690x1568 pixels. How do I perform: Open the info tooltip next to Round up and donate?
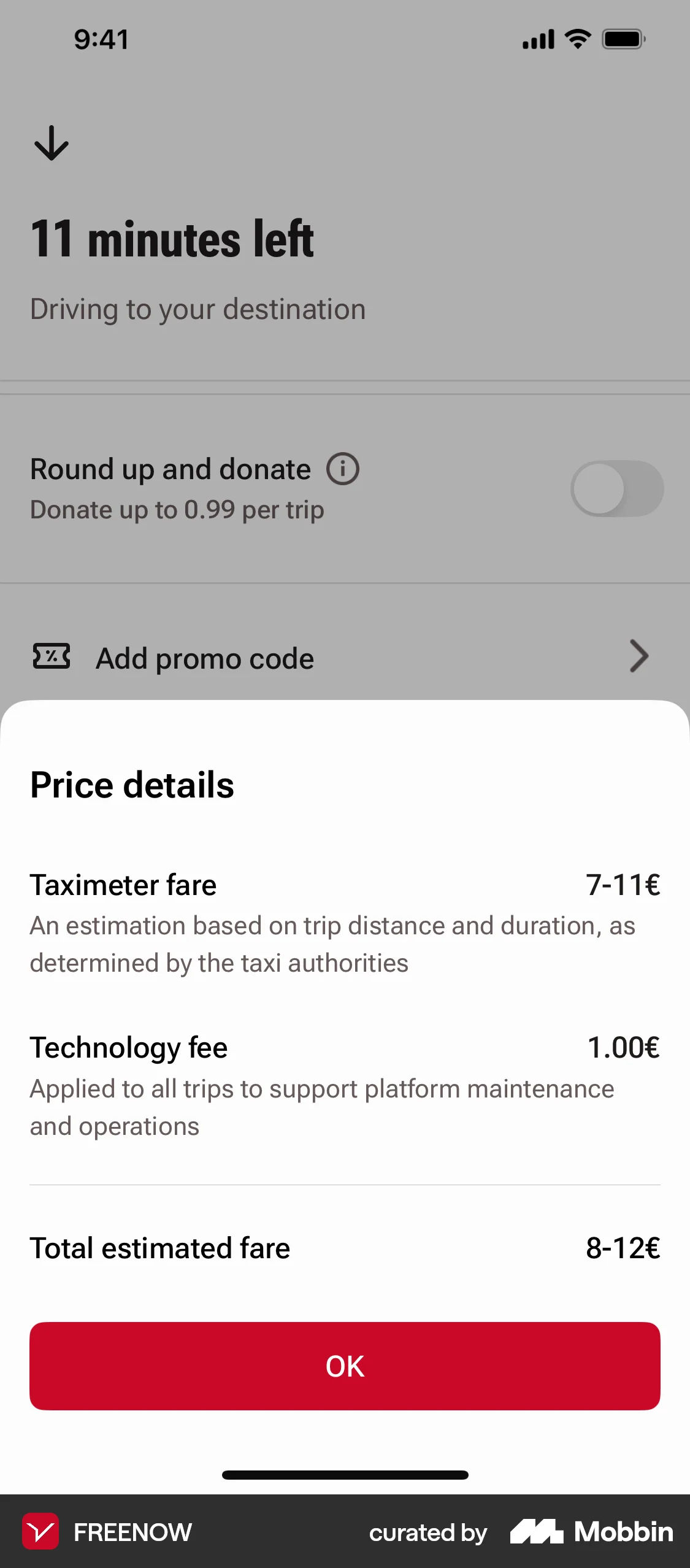click(342, 469)
